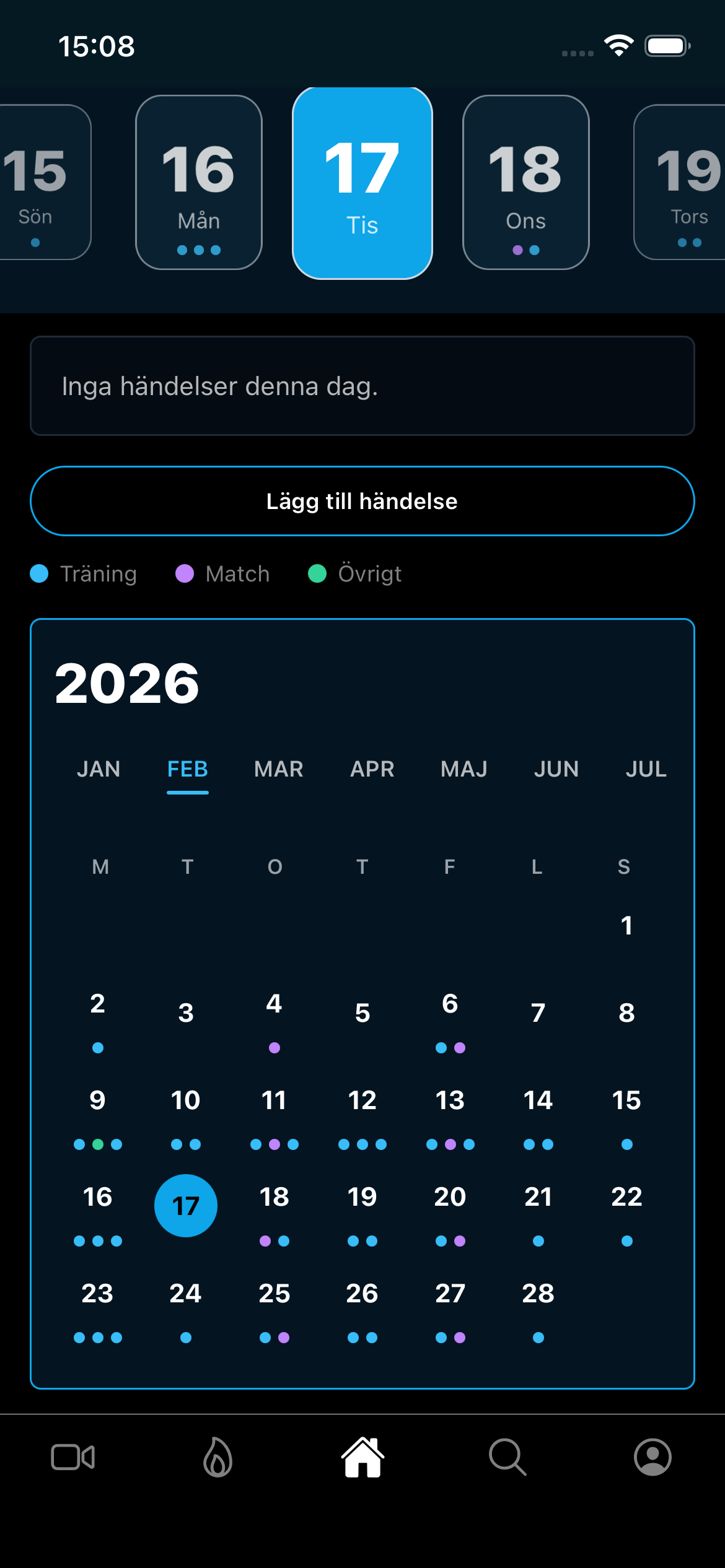This screenshot has height=1568, width=725.
Task: Switch to the JAN month
Action: coord(99,769)
